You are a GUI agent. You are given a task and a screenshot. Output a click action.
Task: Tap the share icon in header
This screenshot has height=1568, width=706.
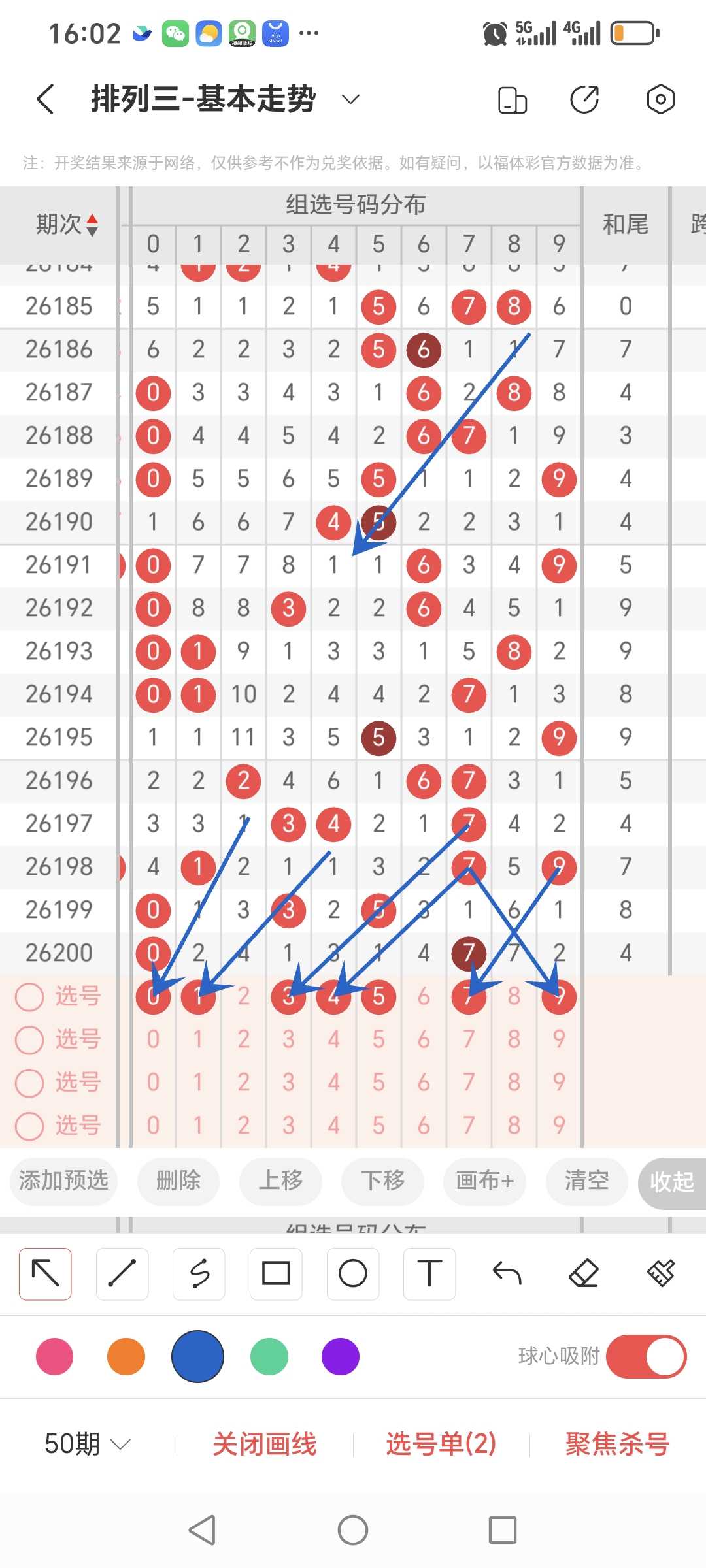coord(584,99)
